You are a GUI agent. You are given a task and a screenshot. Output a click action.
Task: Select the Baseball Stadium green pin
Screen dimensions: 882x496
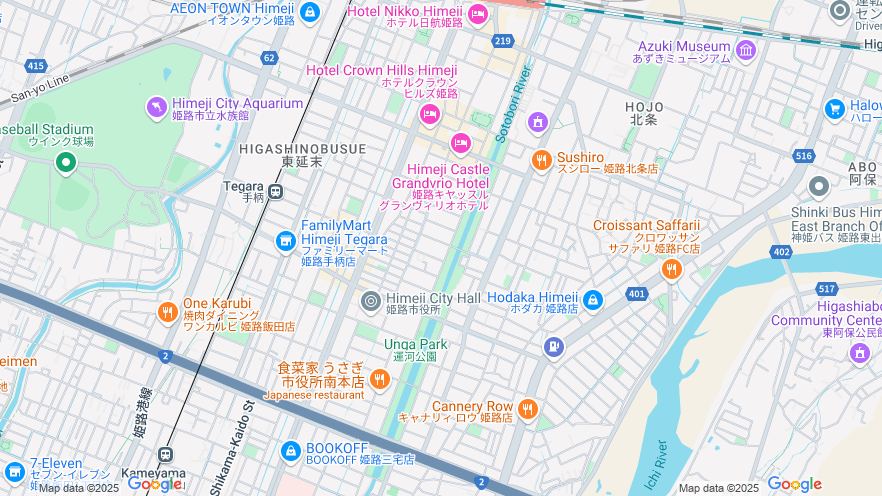66,161
